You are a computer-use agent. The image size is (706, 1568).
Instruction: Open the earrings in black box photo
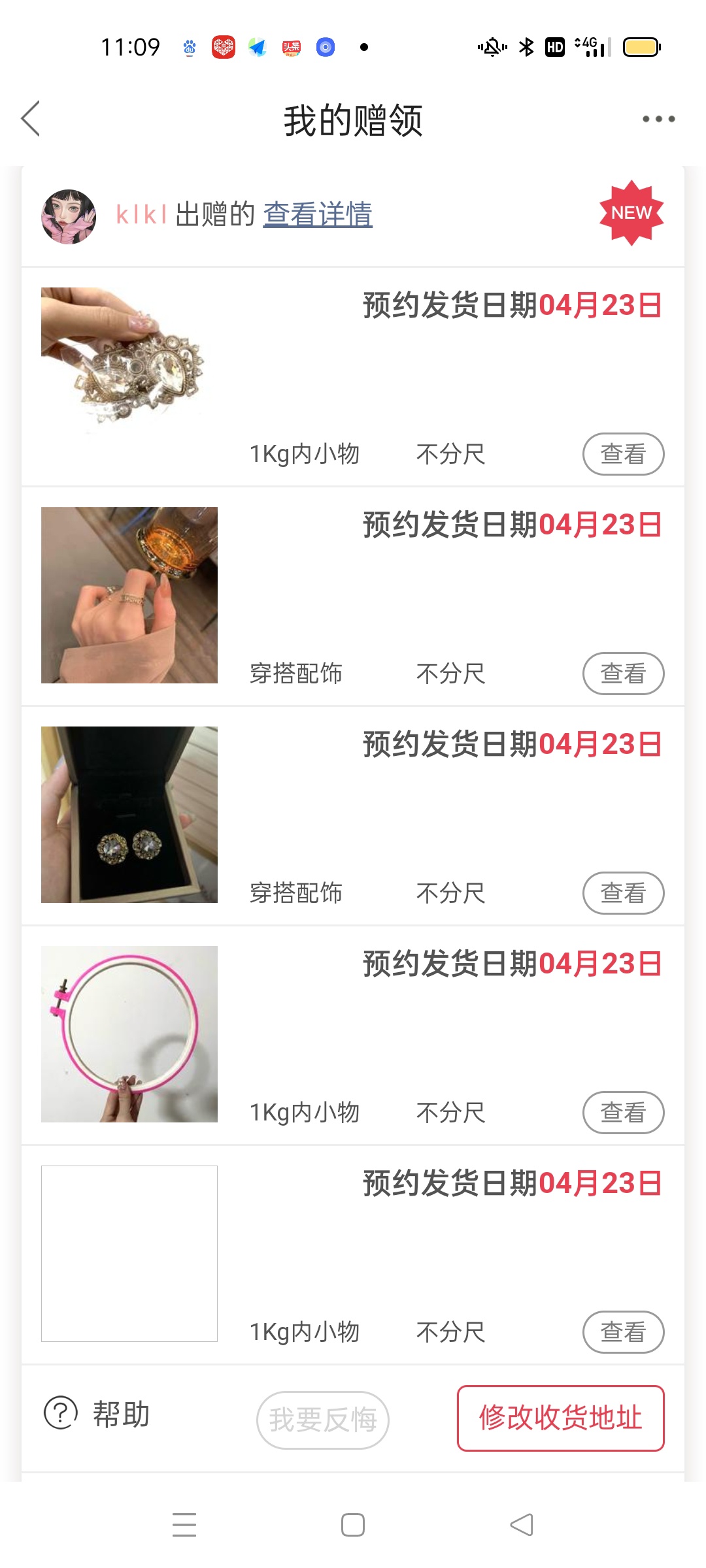(x=129, y=815)
